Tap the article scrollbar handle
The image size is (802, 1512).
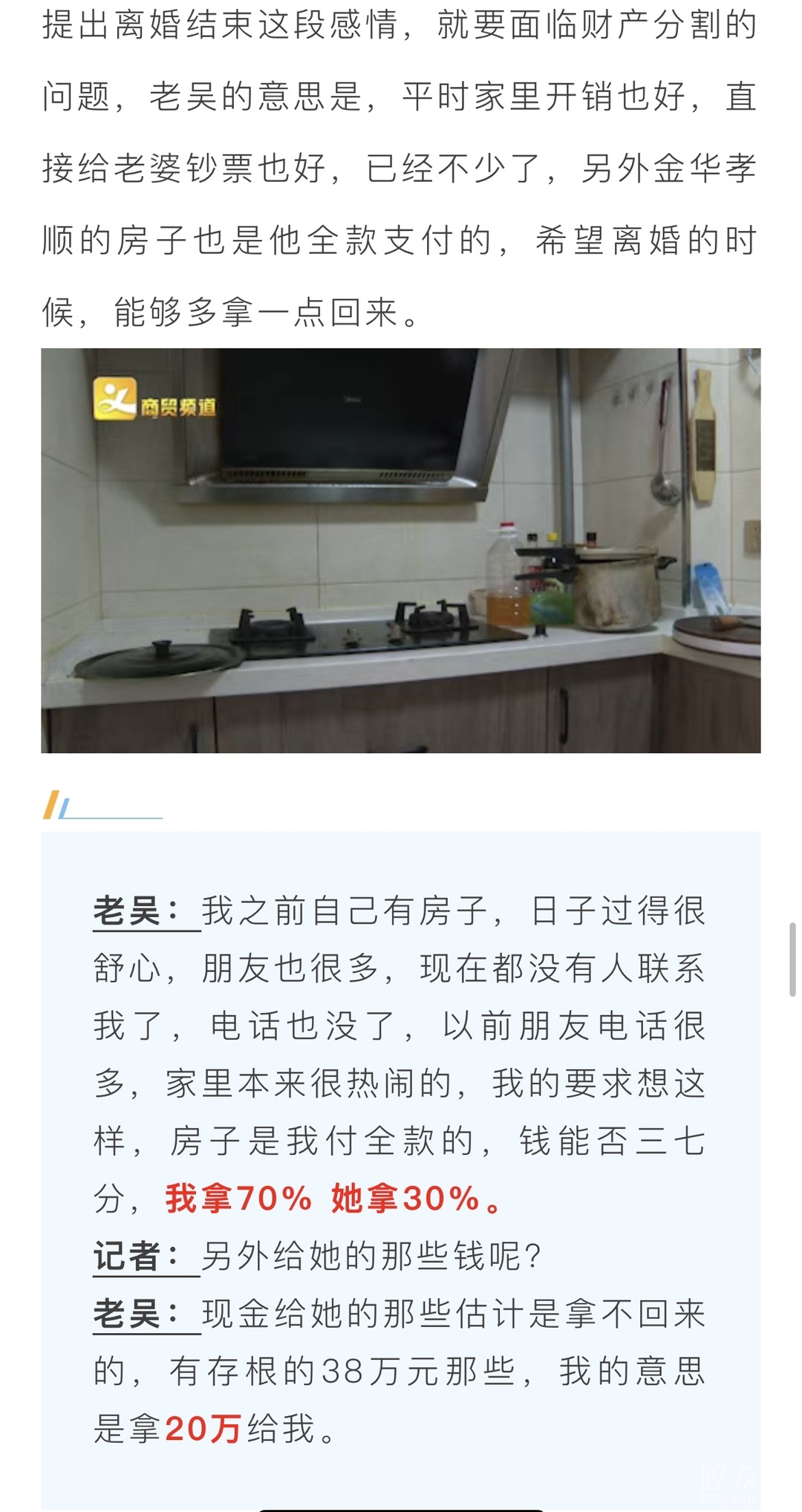point(792,959)
